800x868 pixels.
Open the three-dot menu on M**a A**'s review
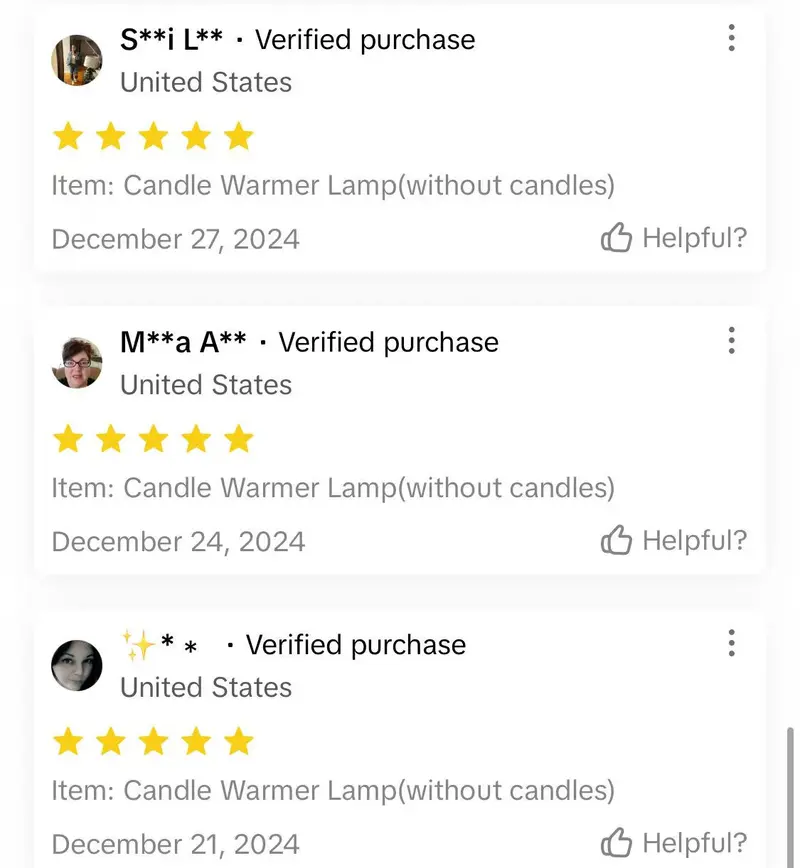[731, 341]
